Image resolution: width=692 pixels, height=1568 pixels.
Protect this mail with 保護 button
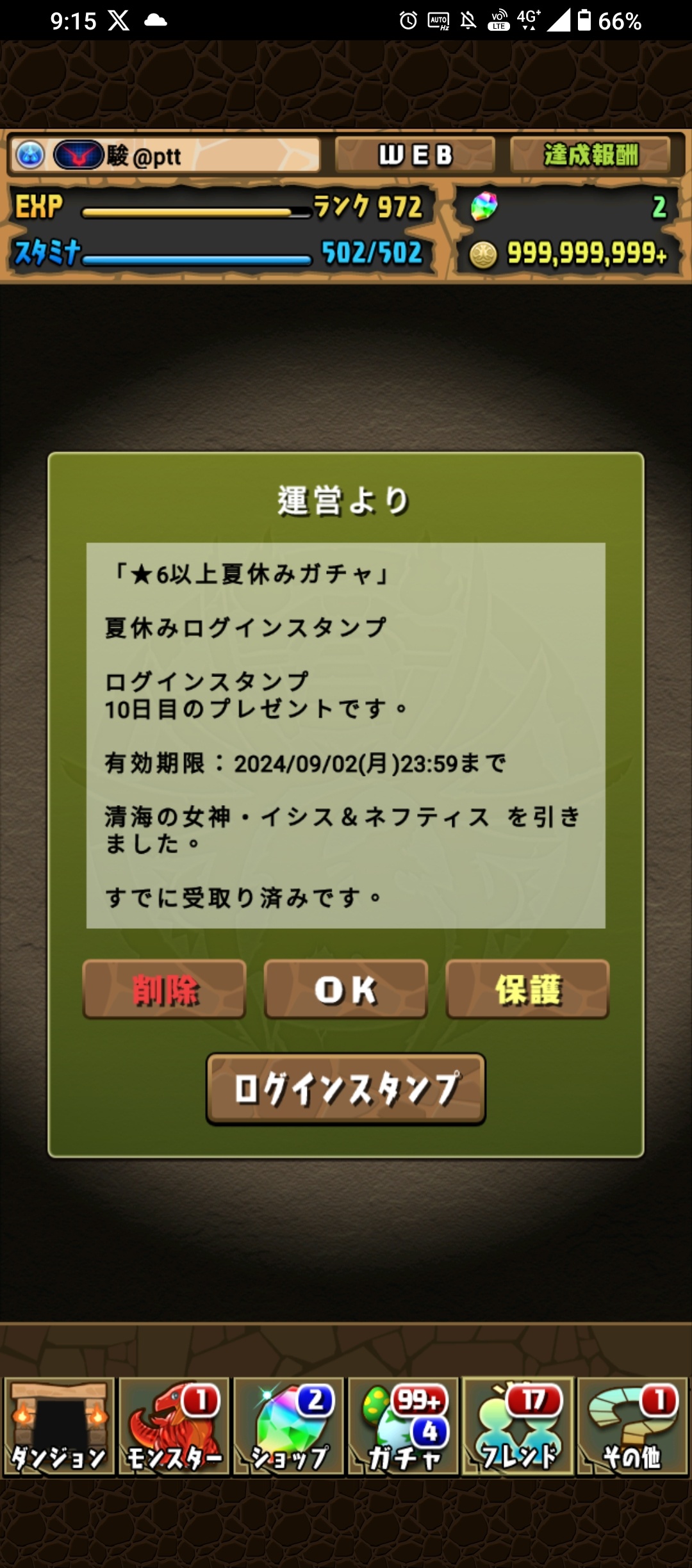pos(527,989)
